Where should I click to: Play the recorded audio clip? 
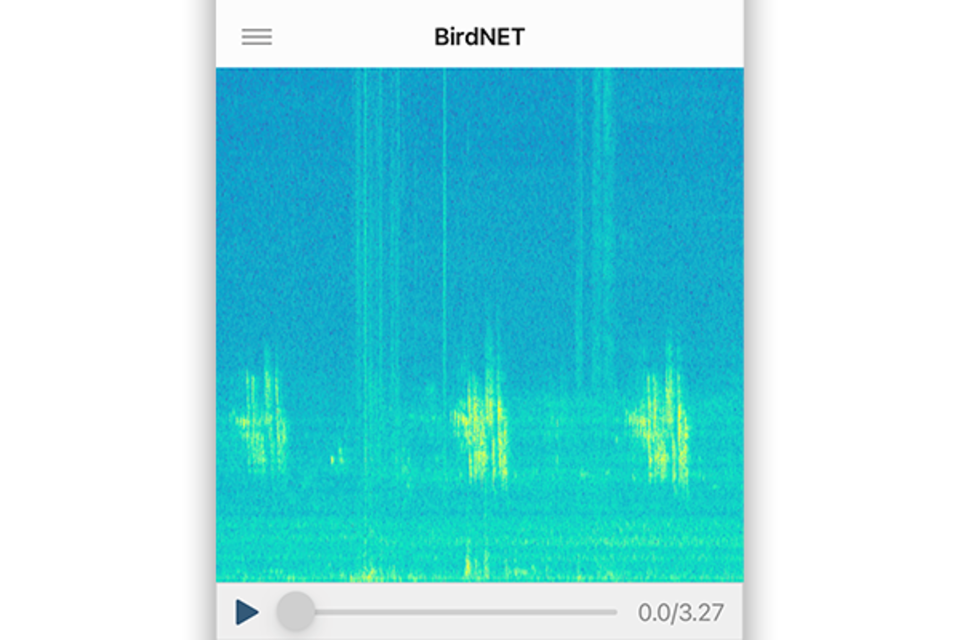pyautogui.click(x=247, y=612)
